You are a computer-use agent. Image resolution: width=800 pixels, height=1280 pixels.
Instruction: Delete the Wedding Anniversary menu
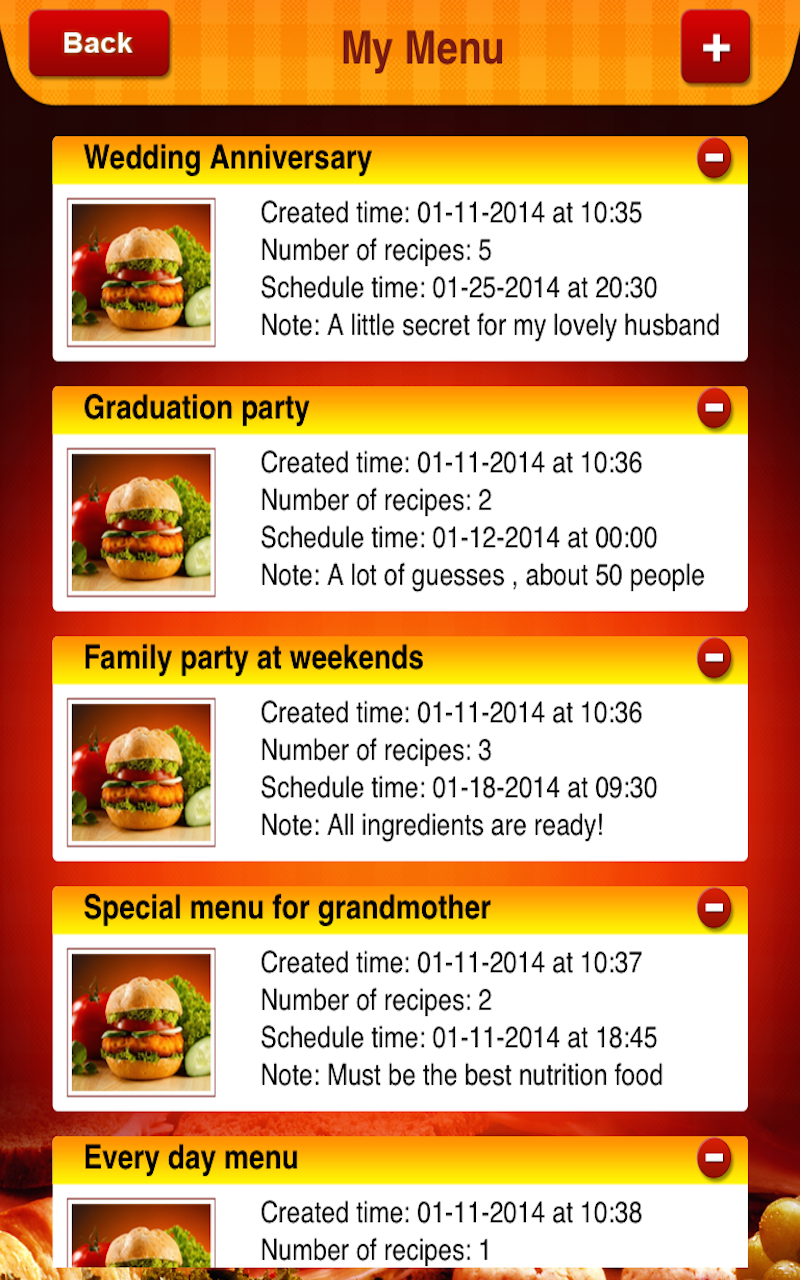click(714, 158)
